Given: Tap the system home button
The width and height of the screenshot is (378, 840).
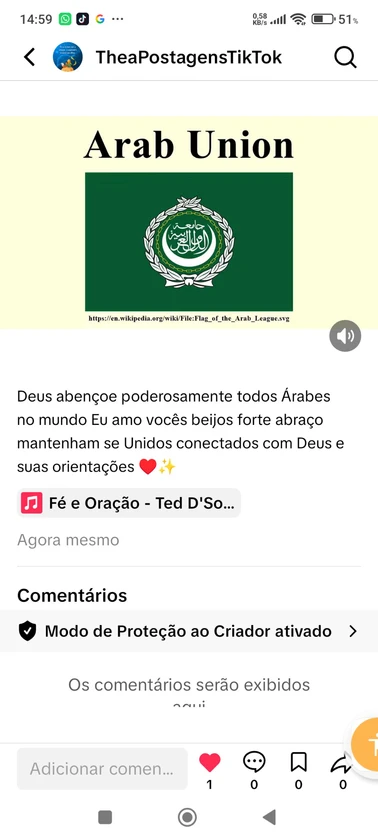Looking at the screenshot, I should (187, 817).
